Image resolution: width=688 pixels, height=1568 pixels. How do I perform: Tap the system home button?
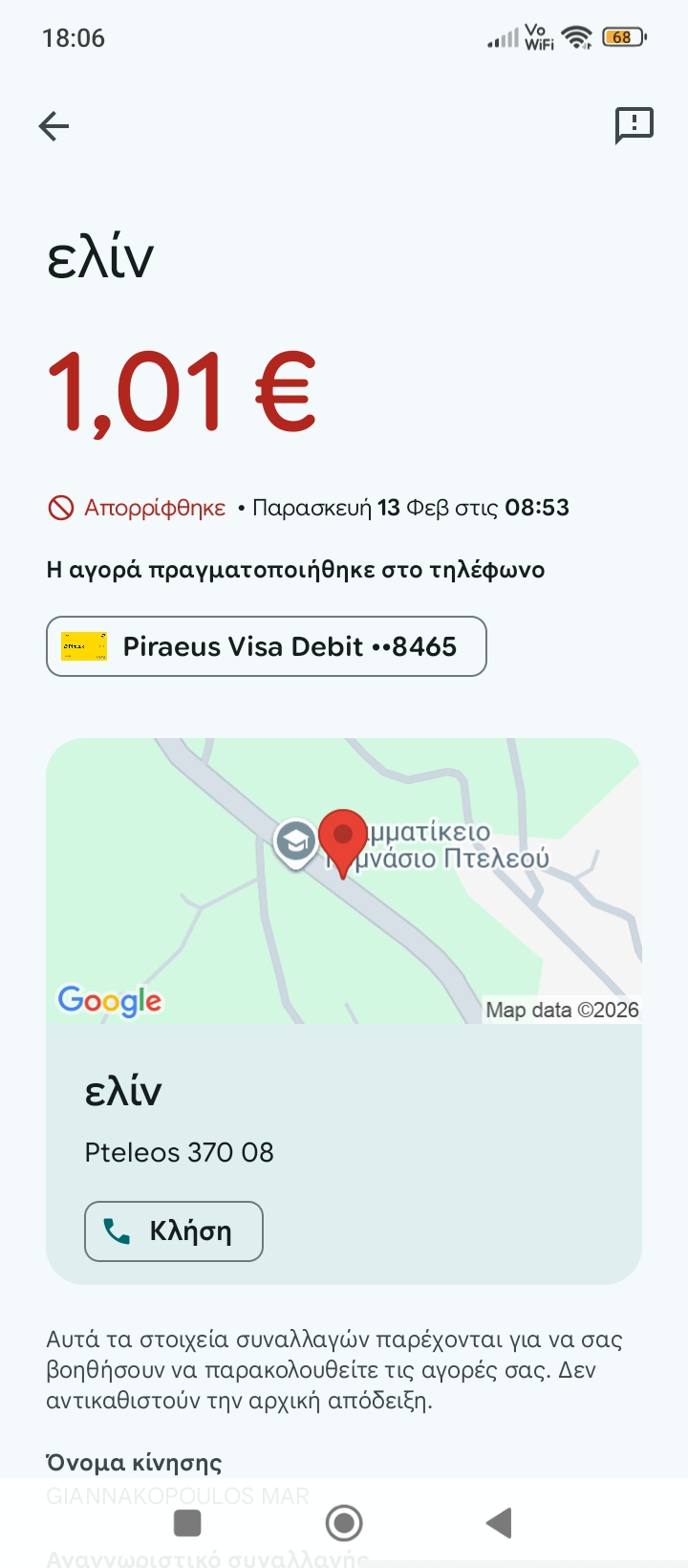344,1523
